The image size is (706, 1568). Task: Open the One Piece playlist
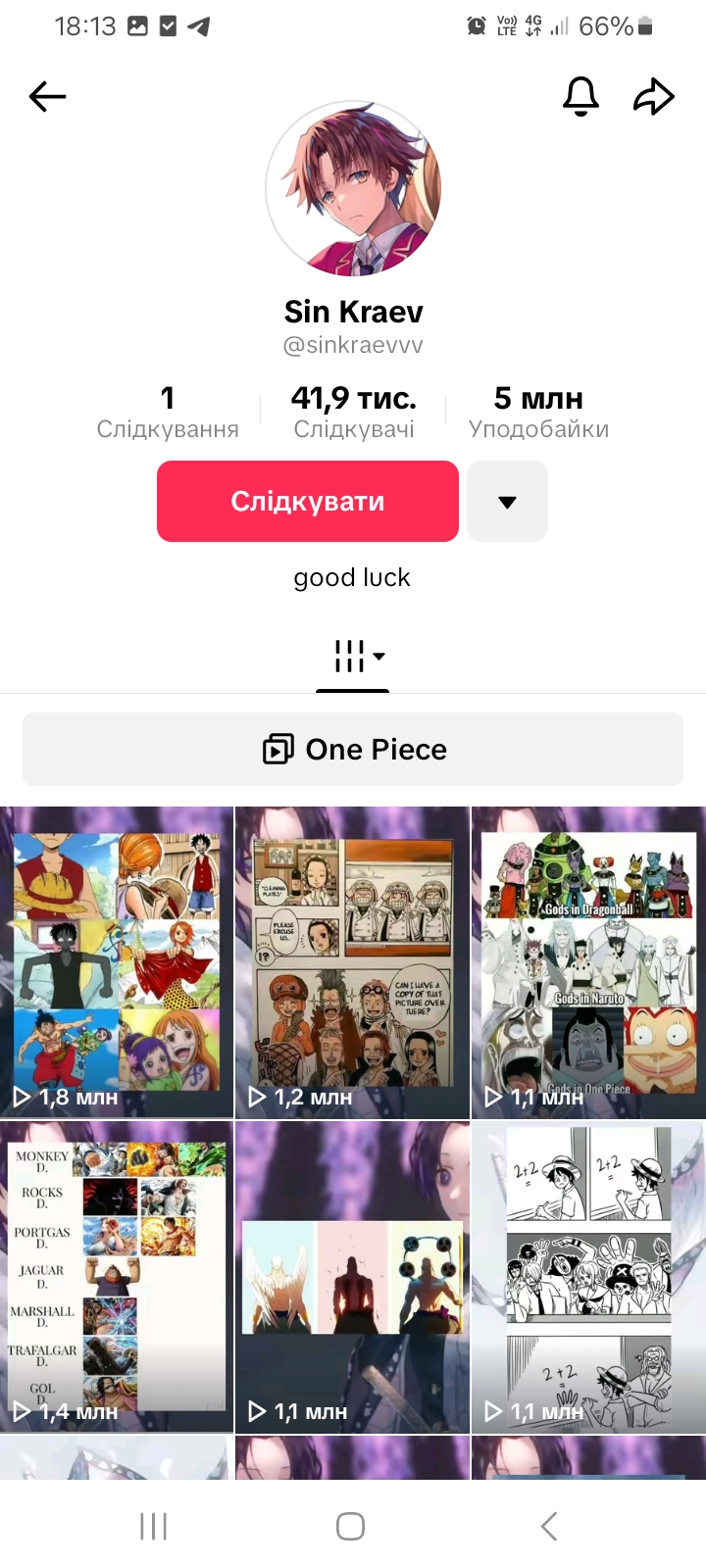[353, 749]
